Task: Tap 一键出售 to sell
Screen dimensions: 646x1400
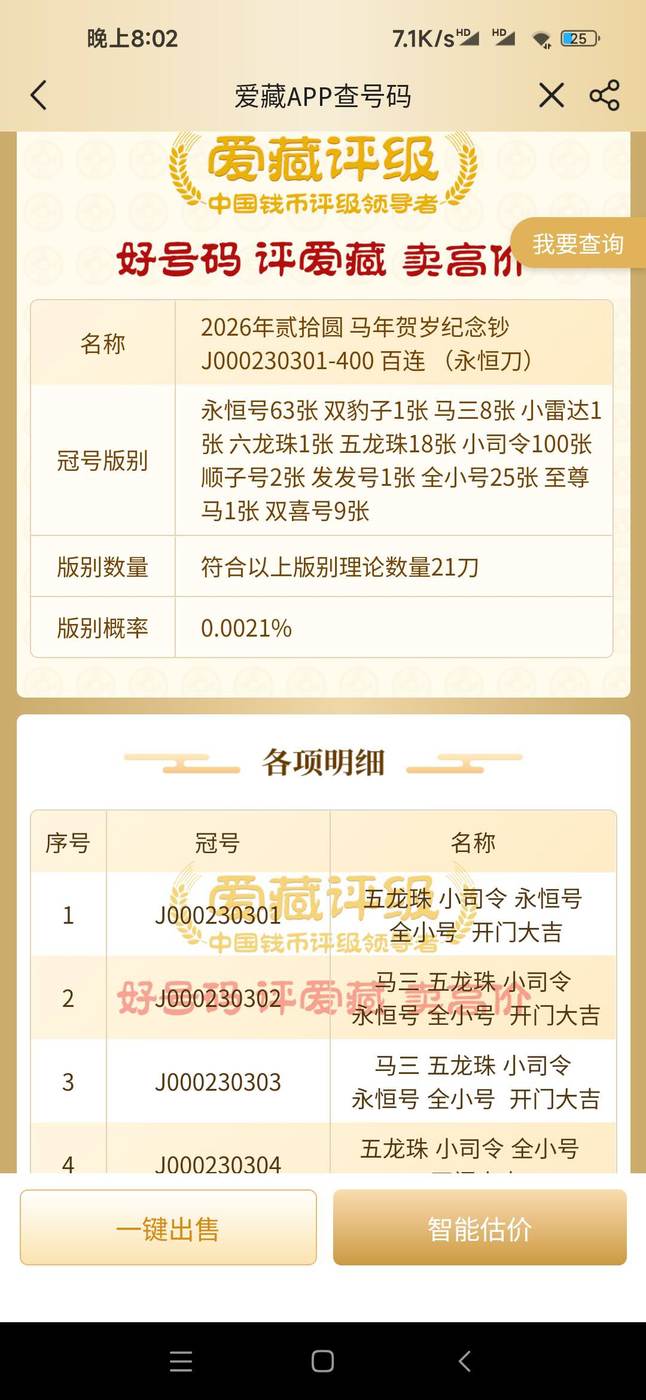Action: 168,1228
